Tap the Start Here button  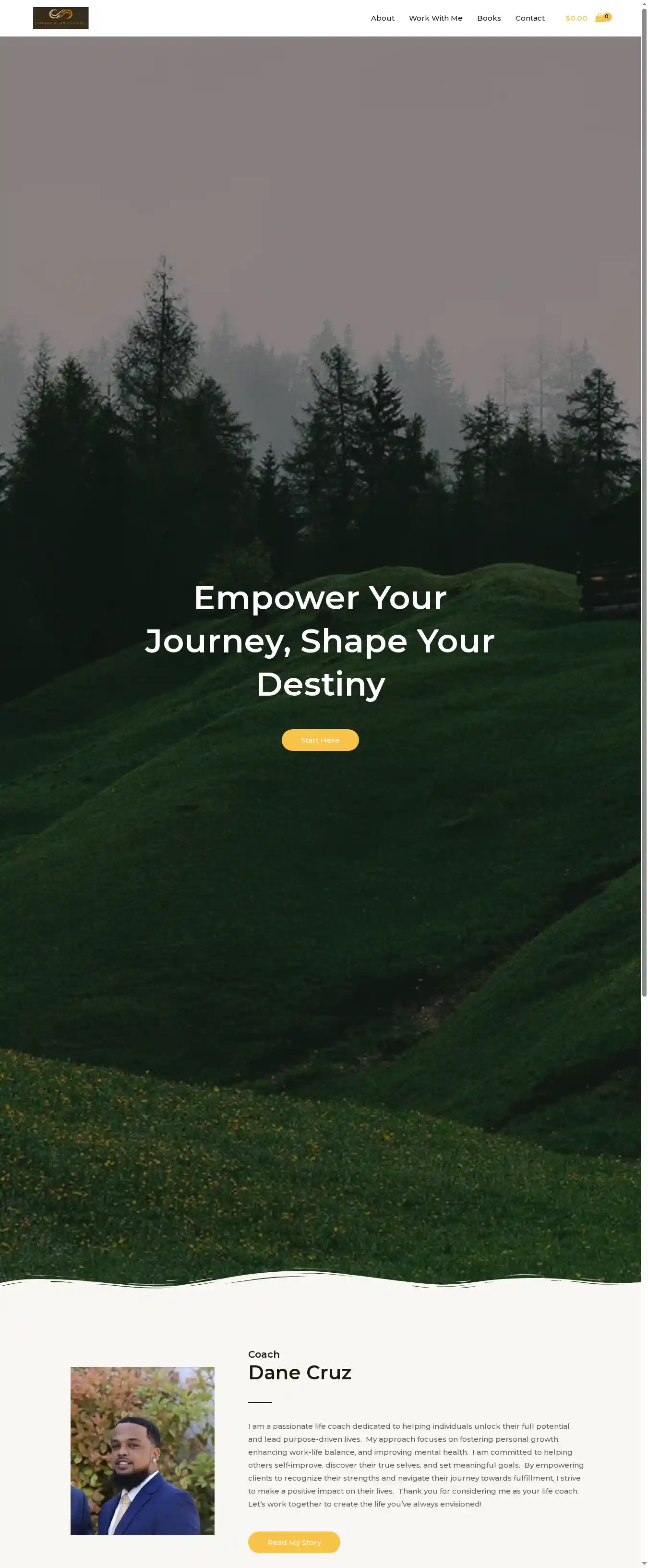click(320, 740)
